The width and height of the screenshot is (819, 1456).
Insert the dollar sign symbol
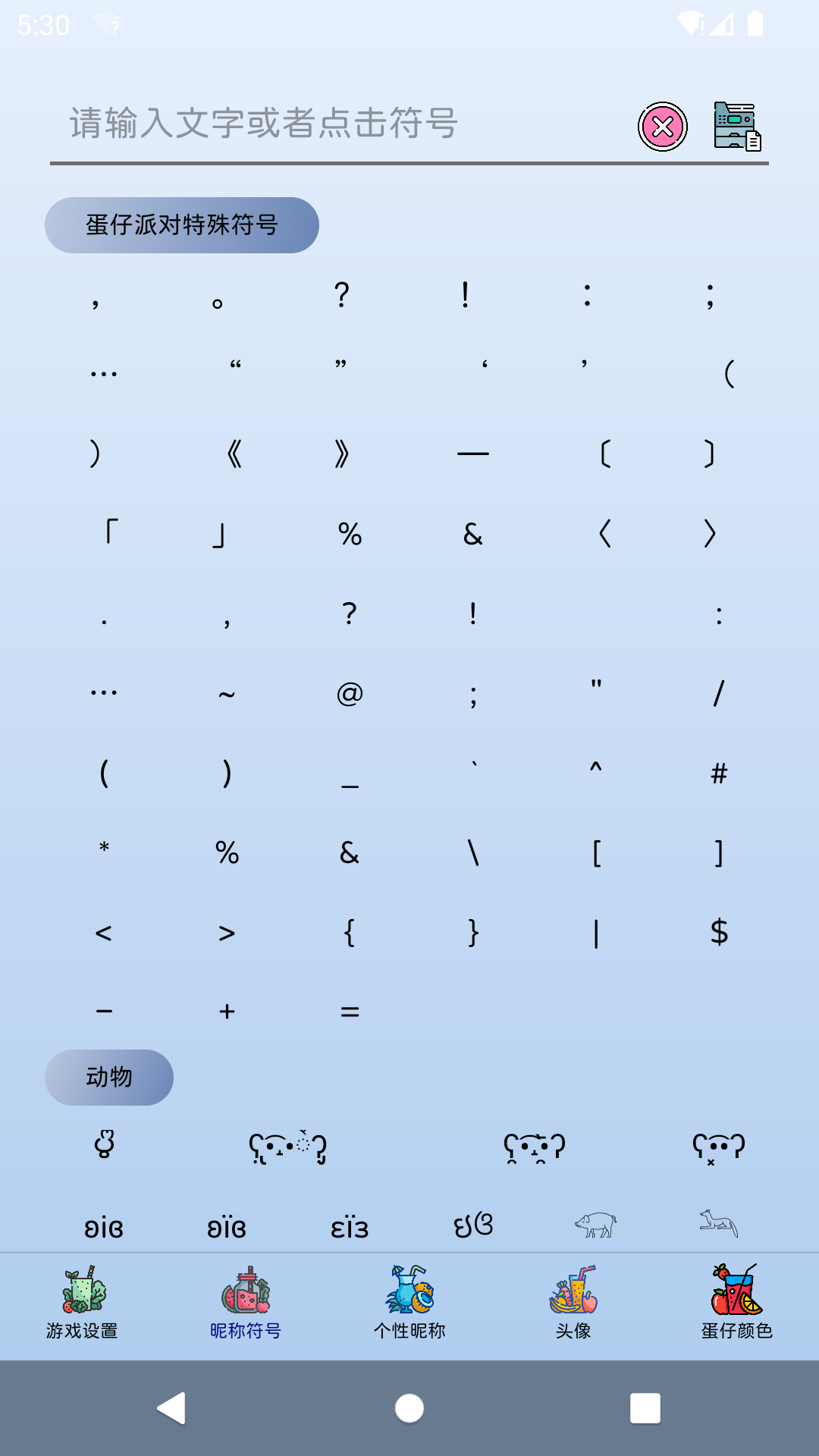[718, 933]
